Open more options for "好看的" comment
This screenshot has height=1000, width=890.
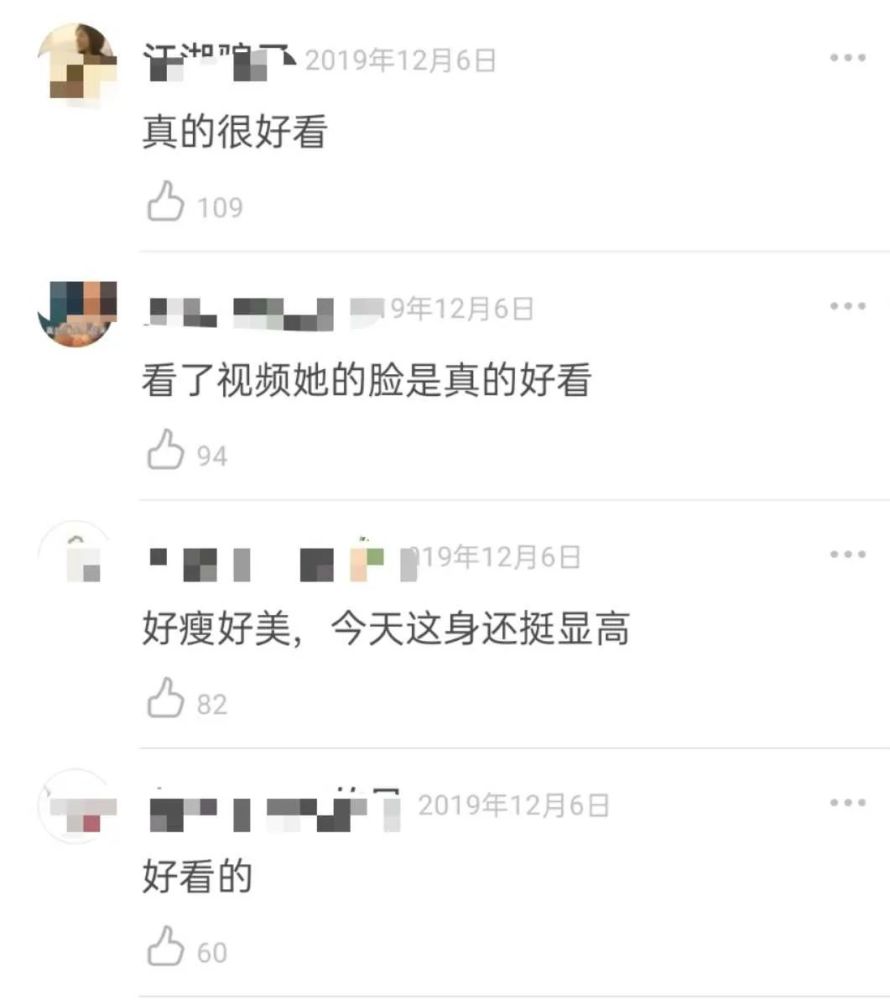[x=847, y=802]
